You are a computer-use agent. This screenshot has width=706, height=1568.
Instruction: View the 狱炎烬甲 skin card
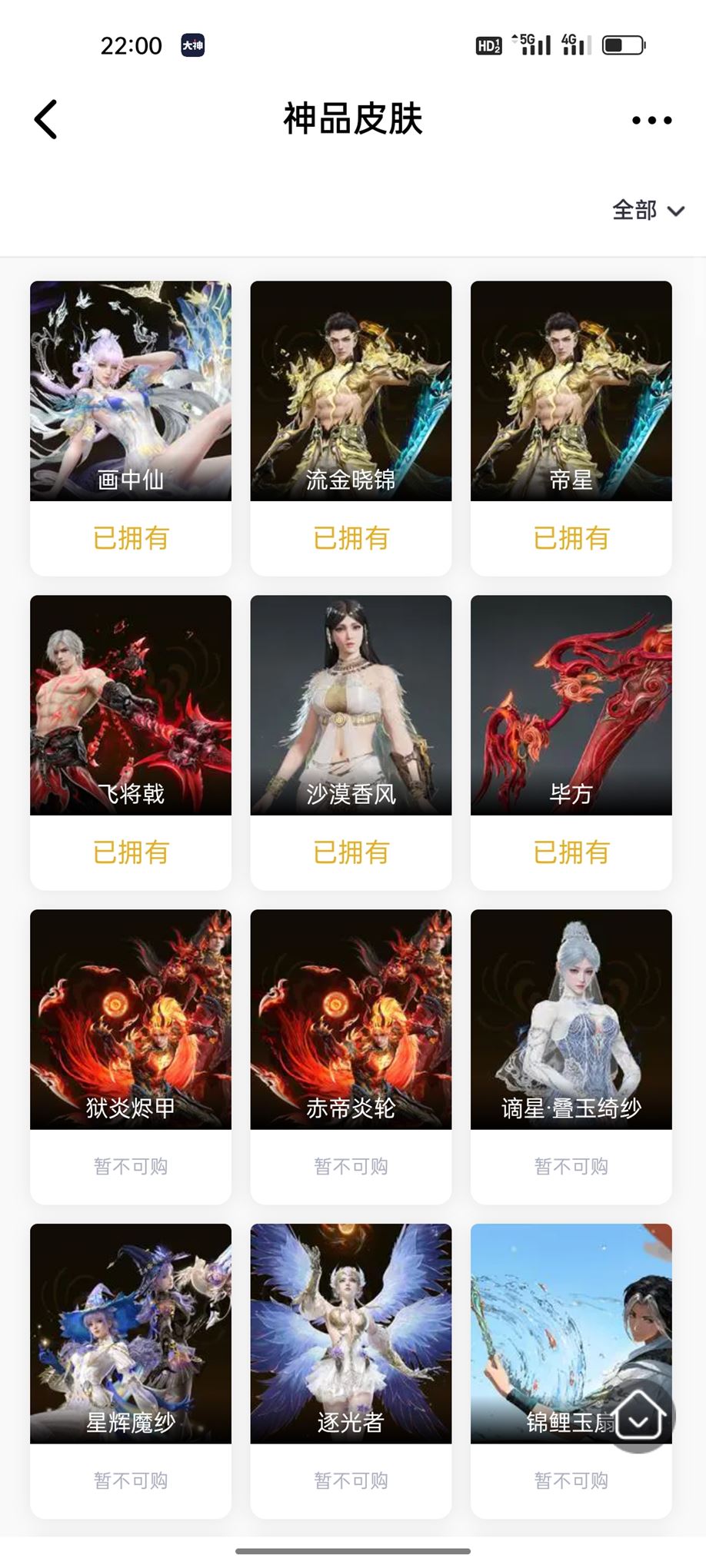131,1019
